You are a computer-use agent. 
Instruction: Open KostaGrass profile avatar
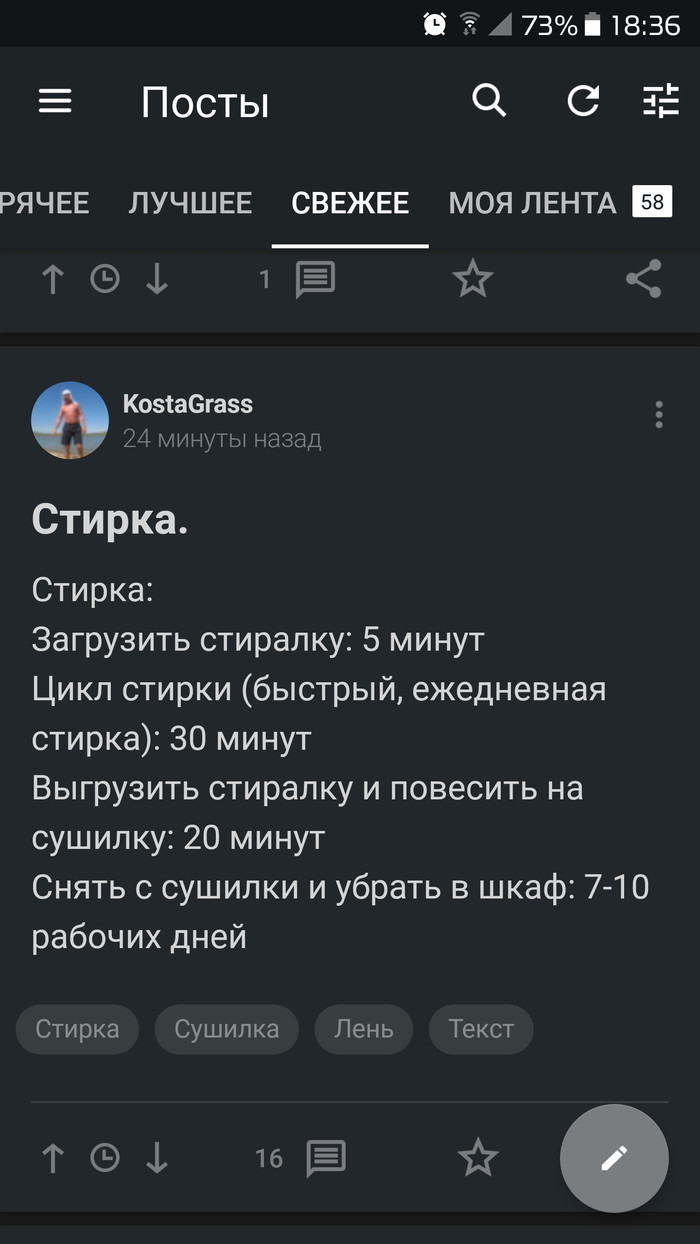(x=70, y=420)
